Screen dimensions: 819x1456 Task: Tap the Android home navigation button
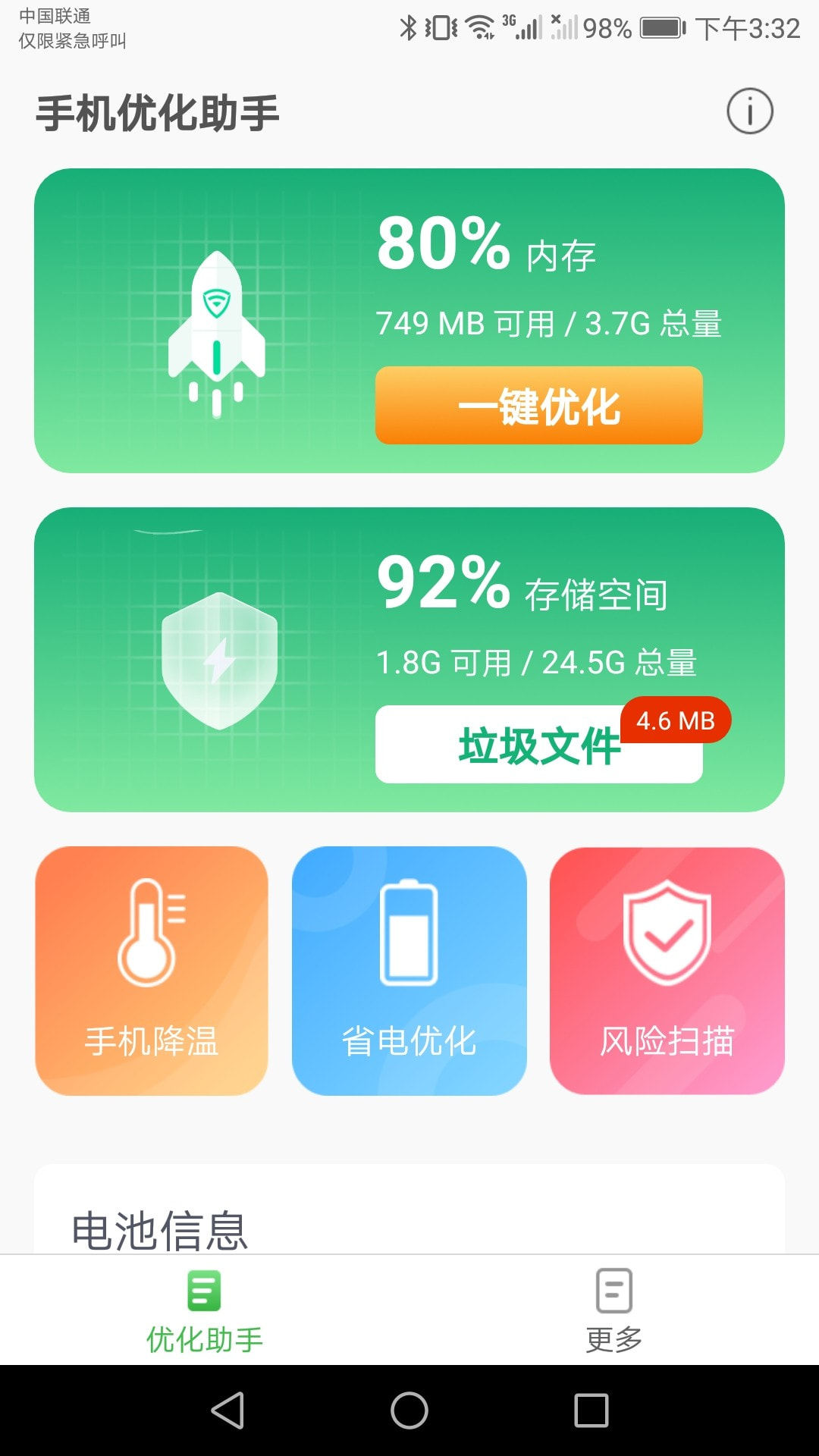pos(409,1412)
